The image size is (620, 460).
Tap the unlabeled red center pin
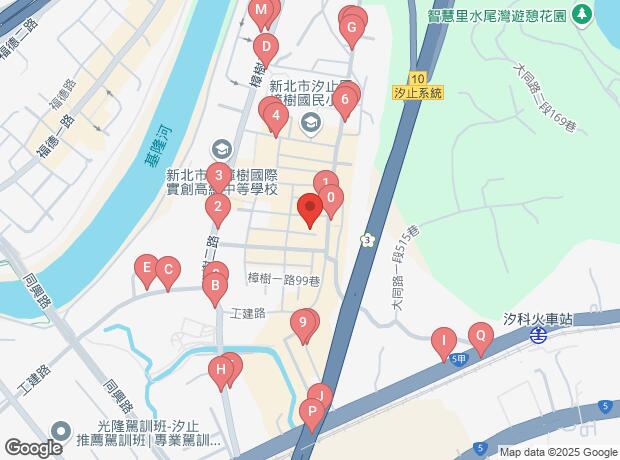[309, 210]
